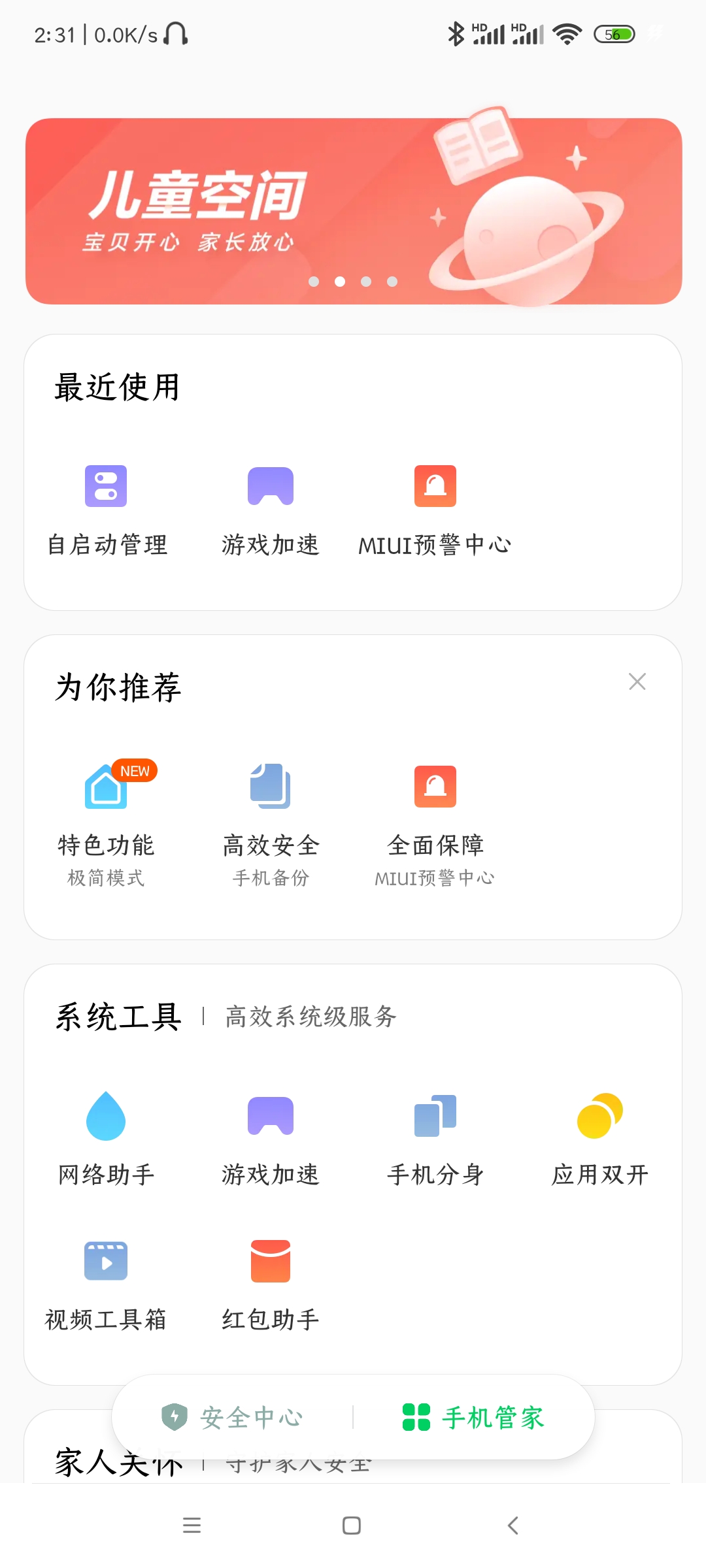Viewport: 706px width, 1568px height.
Task: Open 应用双开
Action: [599, 1139]
